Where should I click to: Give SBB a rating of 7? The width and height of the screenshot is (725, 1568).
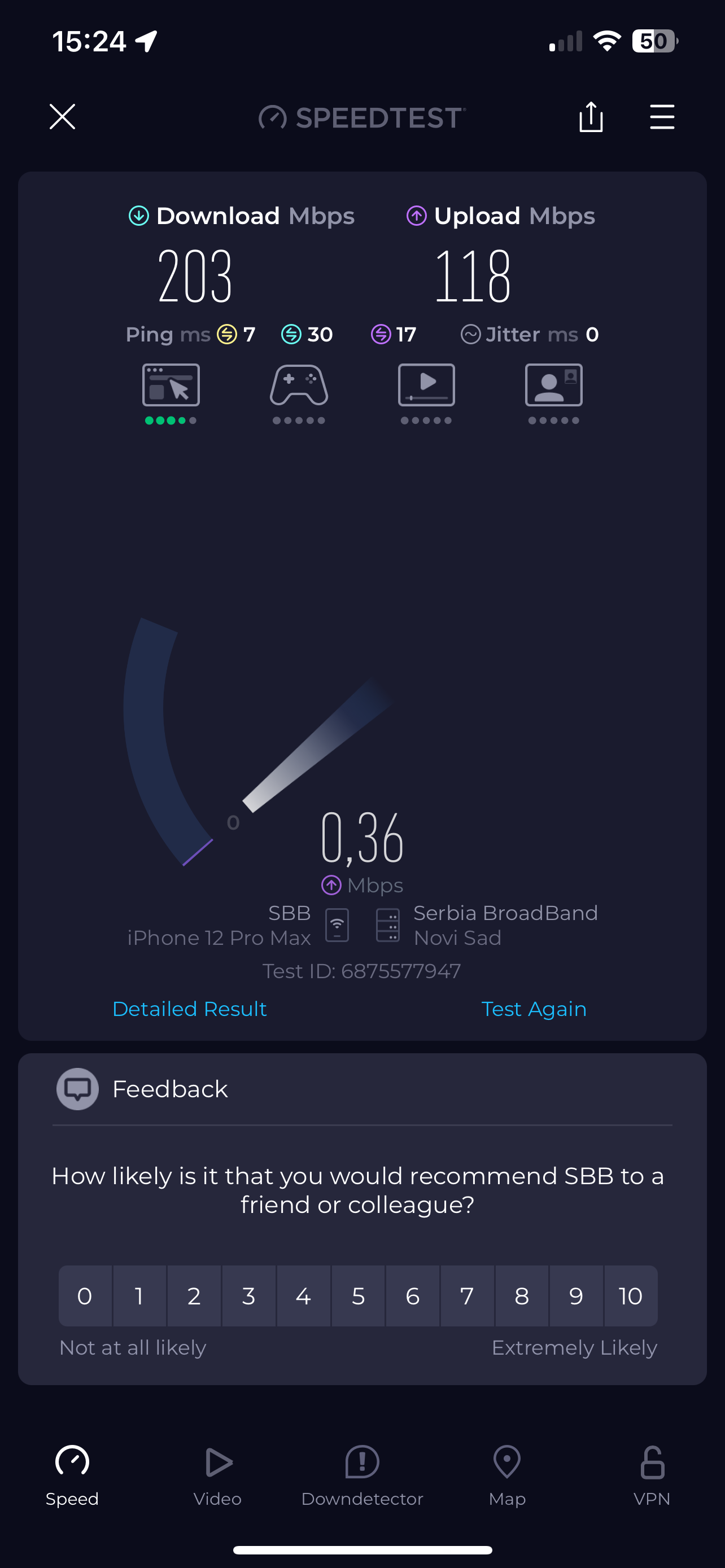point(467,1296)
